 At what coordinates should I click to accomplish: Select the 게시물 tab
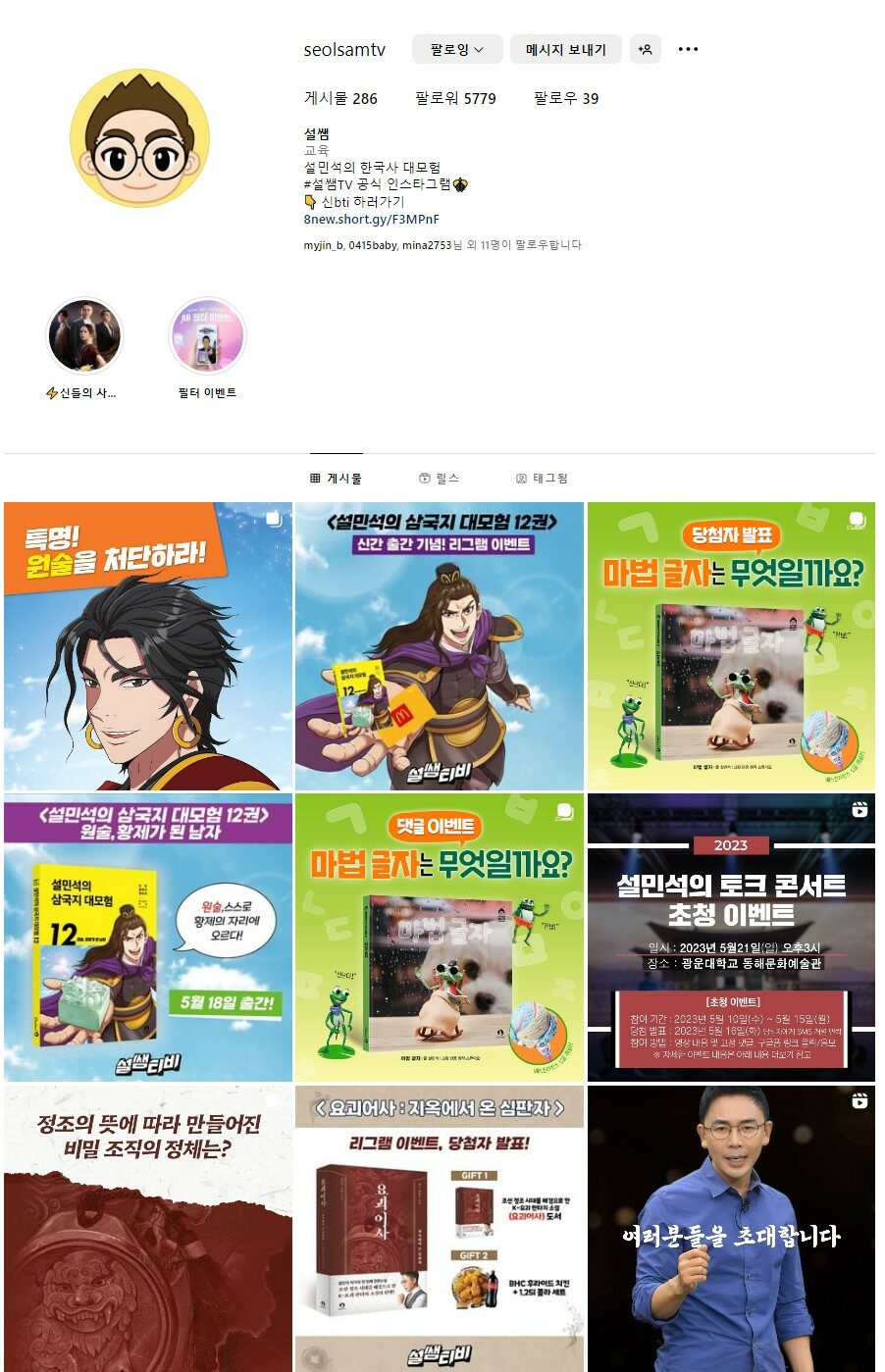pyautogui.click(x=336, y=479)
